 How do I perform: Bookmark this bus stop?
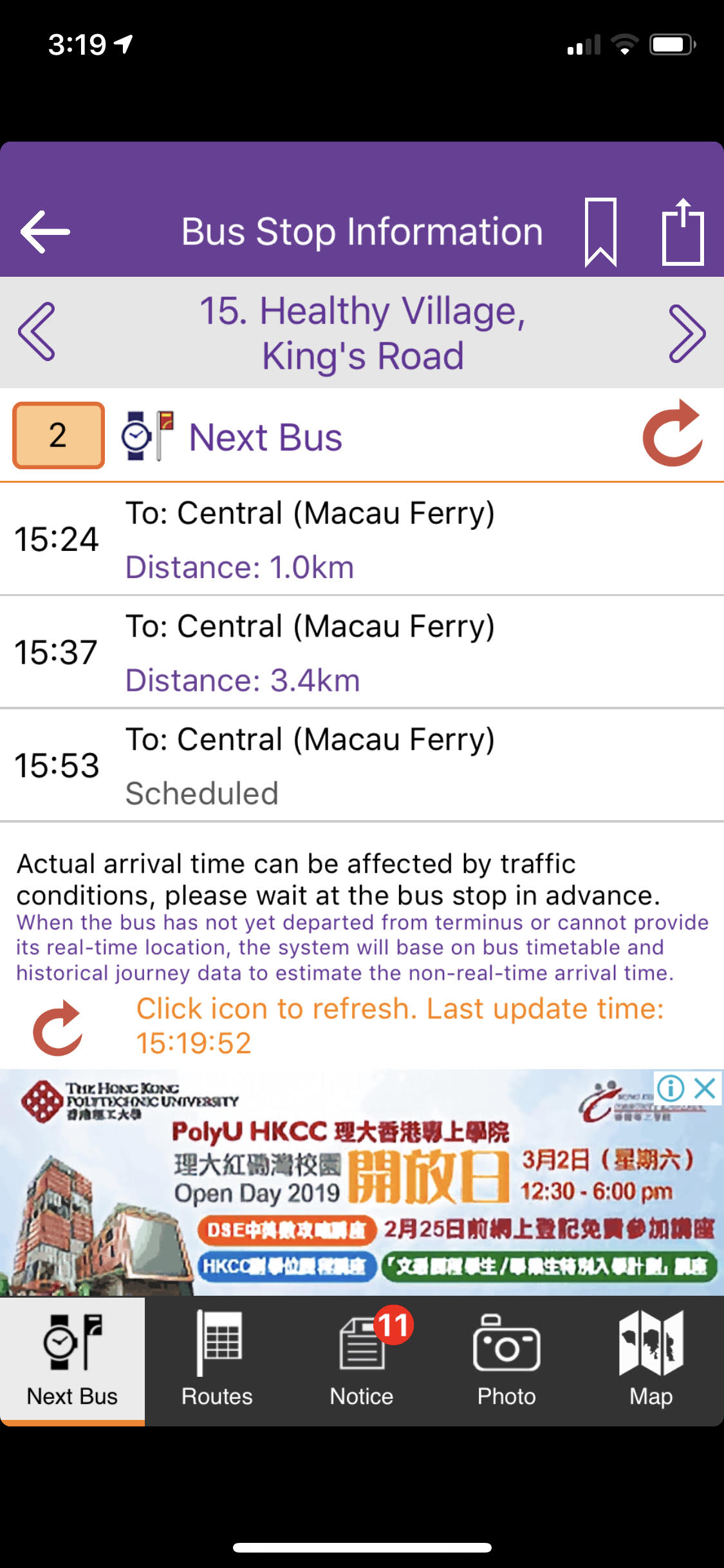600,232
